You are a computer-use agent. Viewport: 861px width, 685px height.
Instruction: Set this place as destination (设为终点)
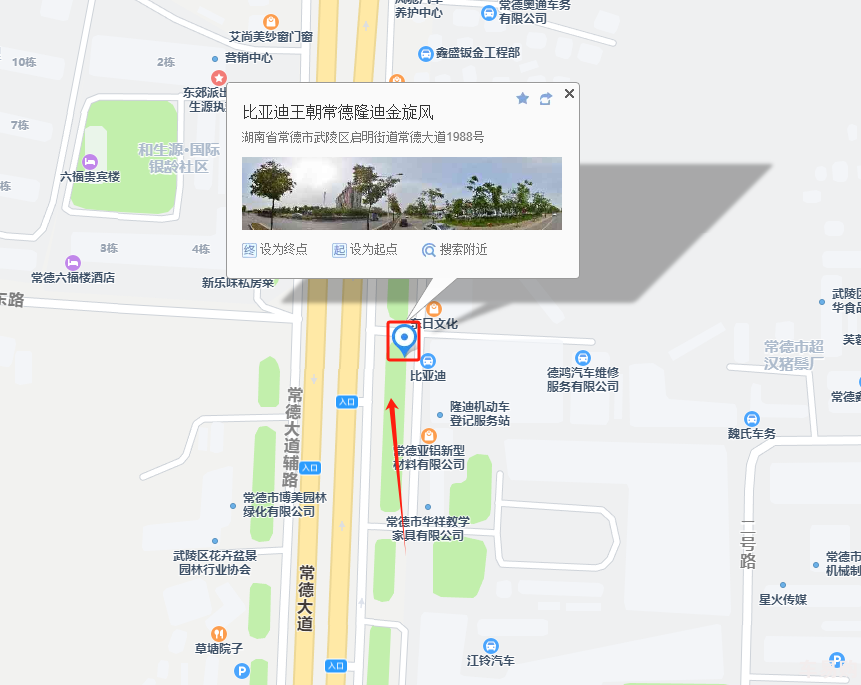tap(275, 250)
